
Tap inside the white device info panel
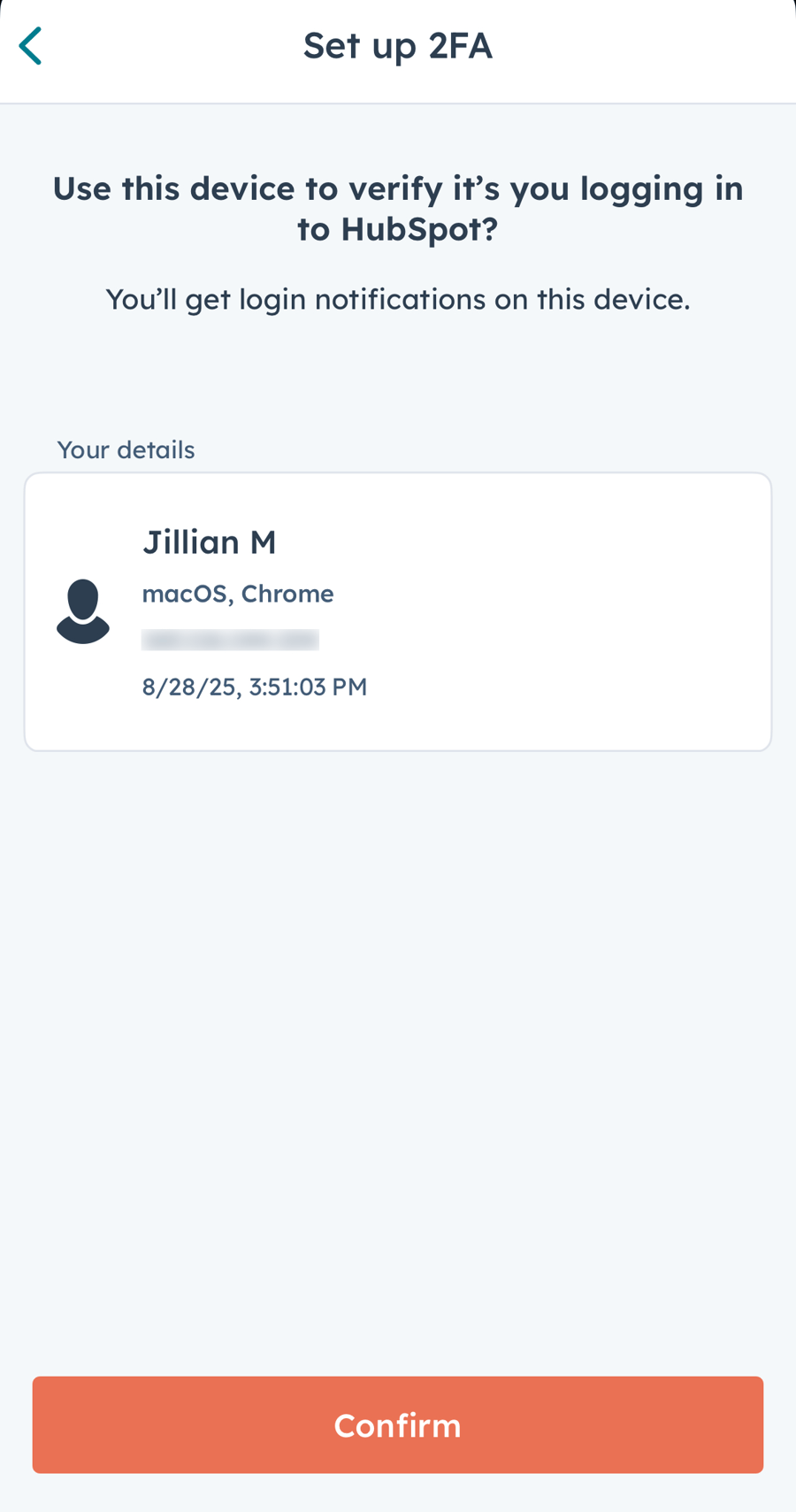click(x=531, y=611)
